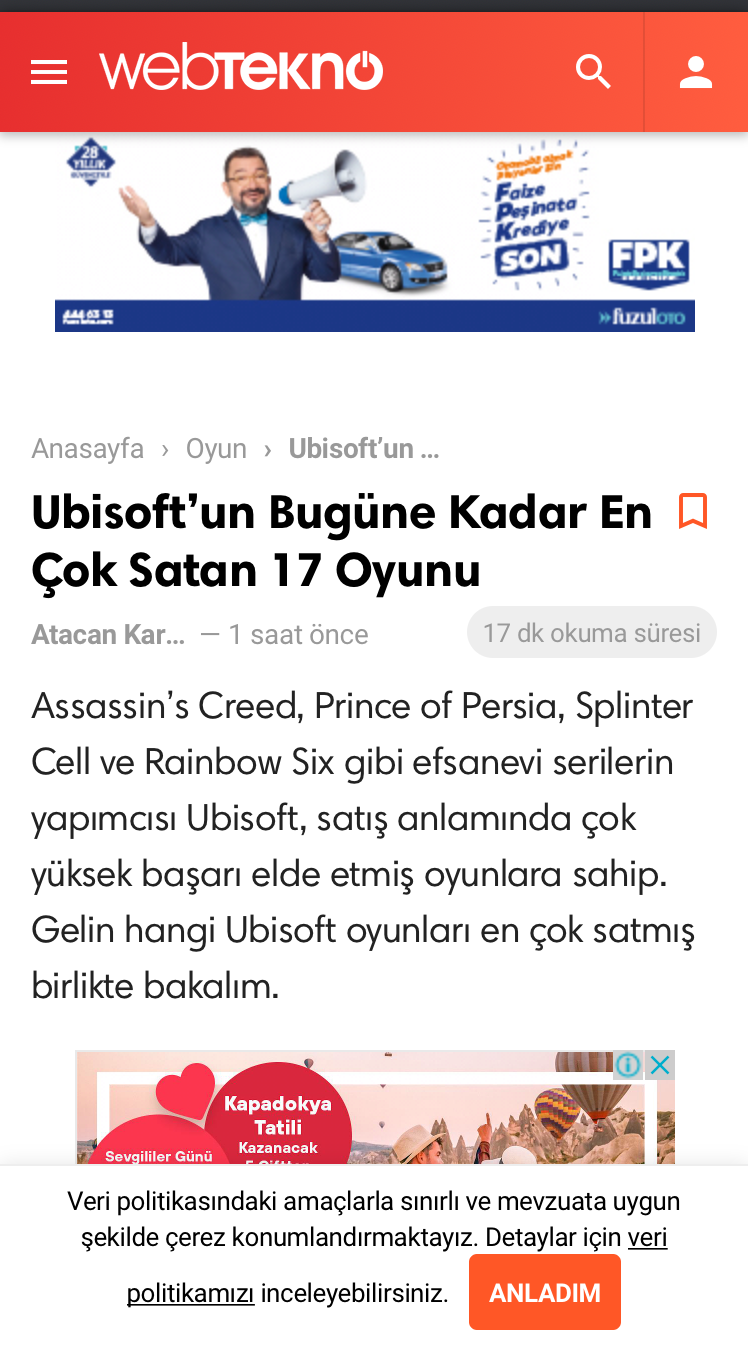748x1346 pixels.
Task: Go to Anasayfa breadcrumb link
Action: [88, 449]
